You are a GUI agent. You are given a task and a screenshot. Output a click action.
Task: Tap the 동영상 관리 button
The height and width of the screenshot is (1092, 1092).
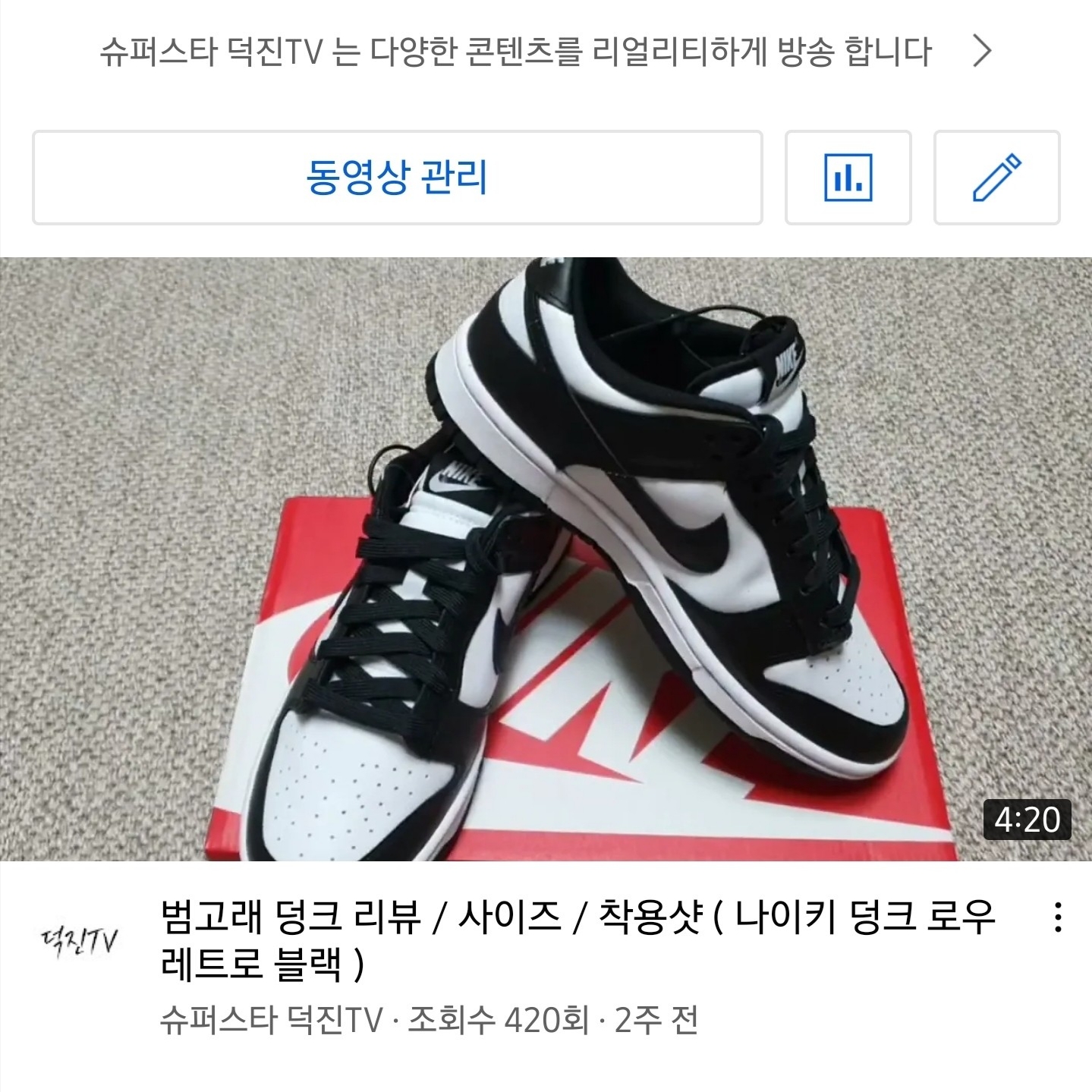pos(397,178)
